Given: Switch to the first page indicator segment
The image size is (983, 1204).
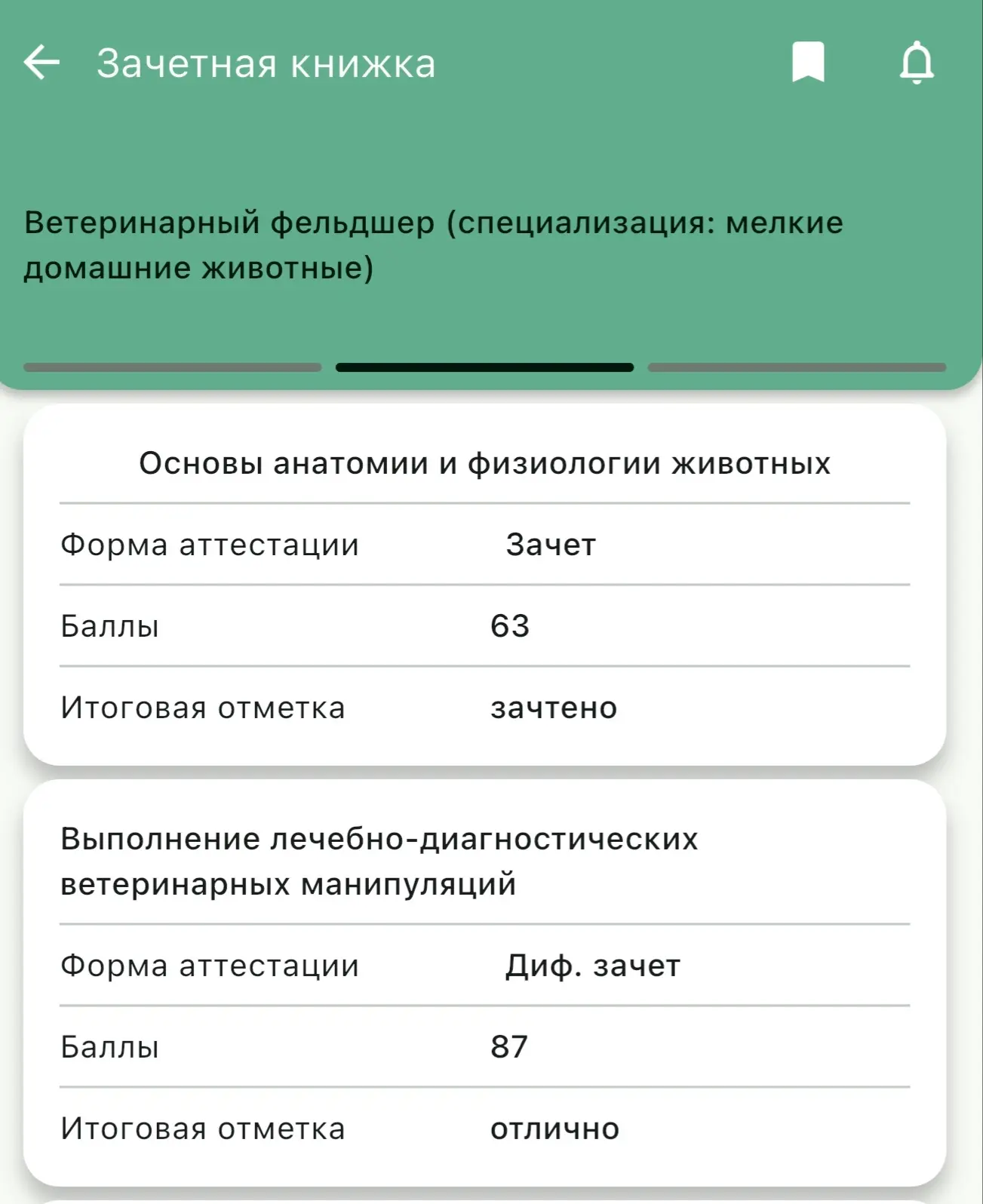Looking at the screenshot, I should (x=173, y=367).
